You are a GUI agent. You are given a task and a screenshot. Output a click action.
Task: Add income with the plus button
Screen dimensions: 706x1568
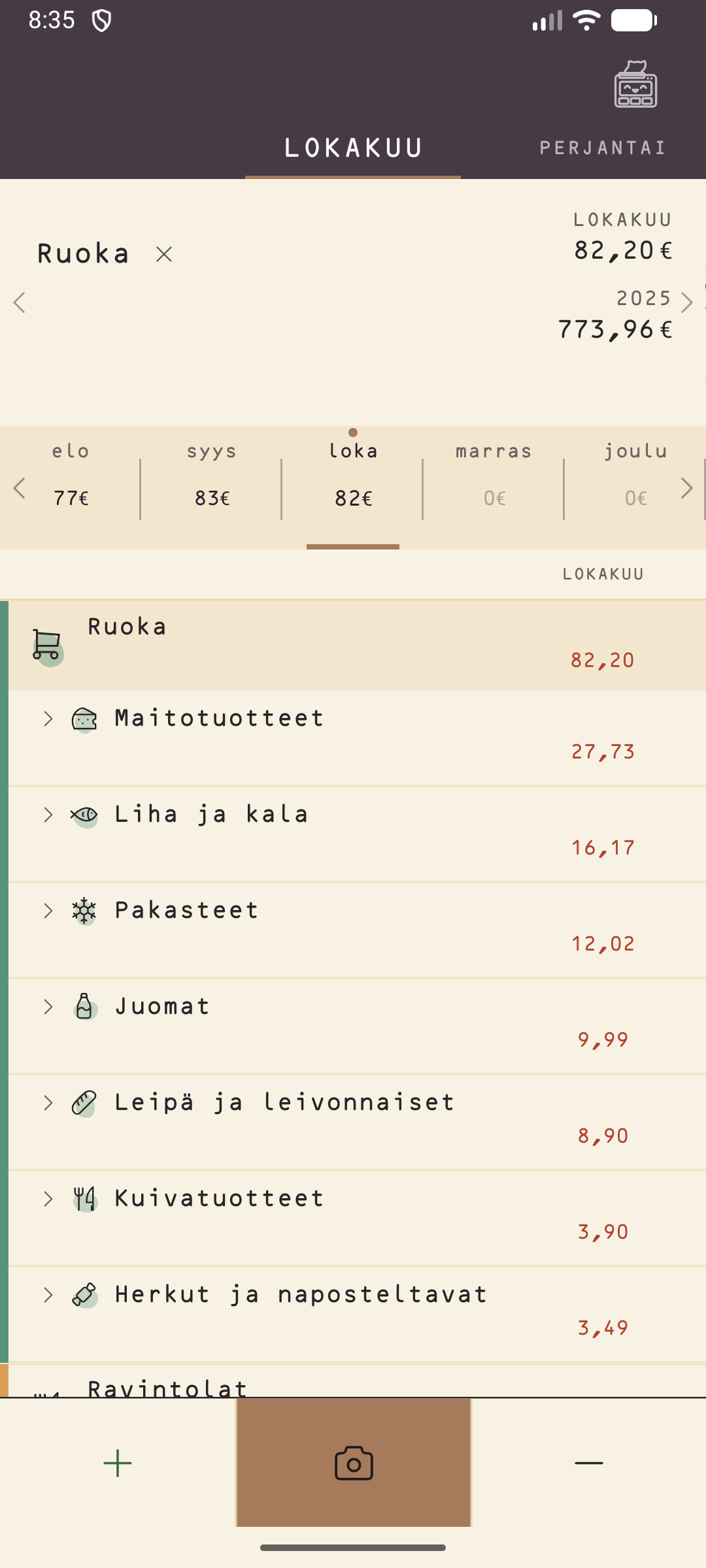pyautogui.click(x=118, y=1463)
